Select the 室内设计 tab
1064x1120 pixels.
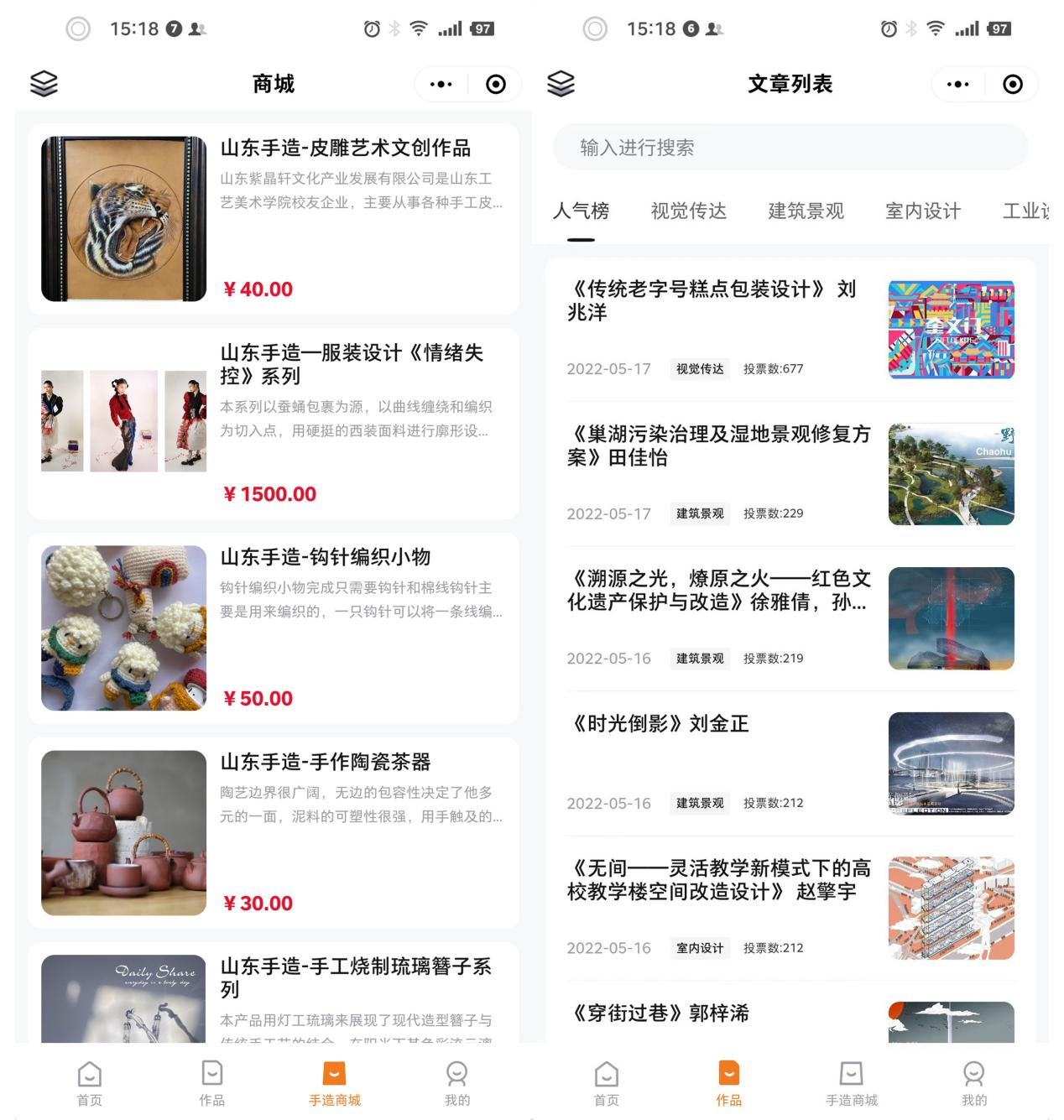[923, 211]
